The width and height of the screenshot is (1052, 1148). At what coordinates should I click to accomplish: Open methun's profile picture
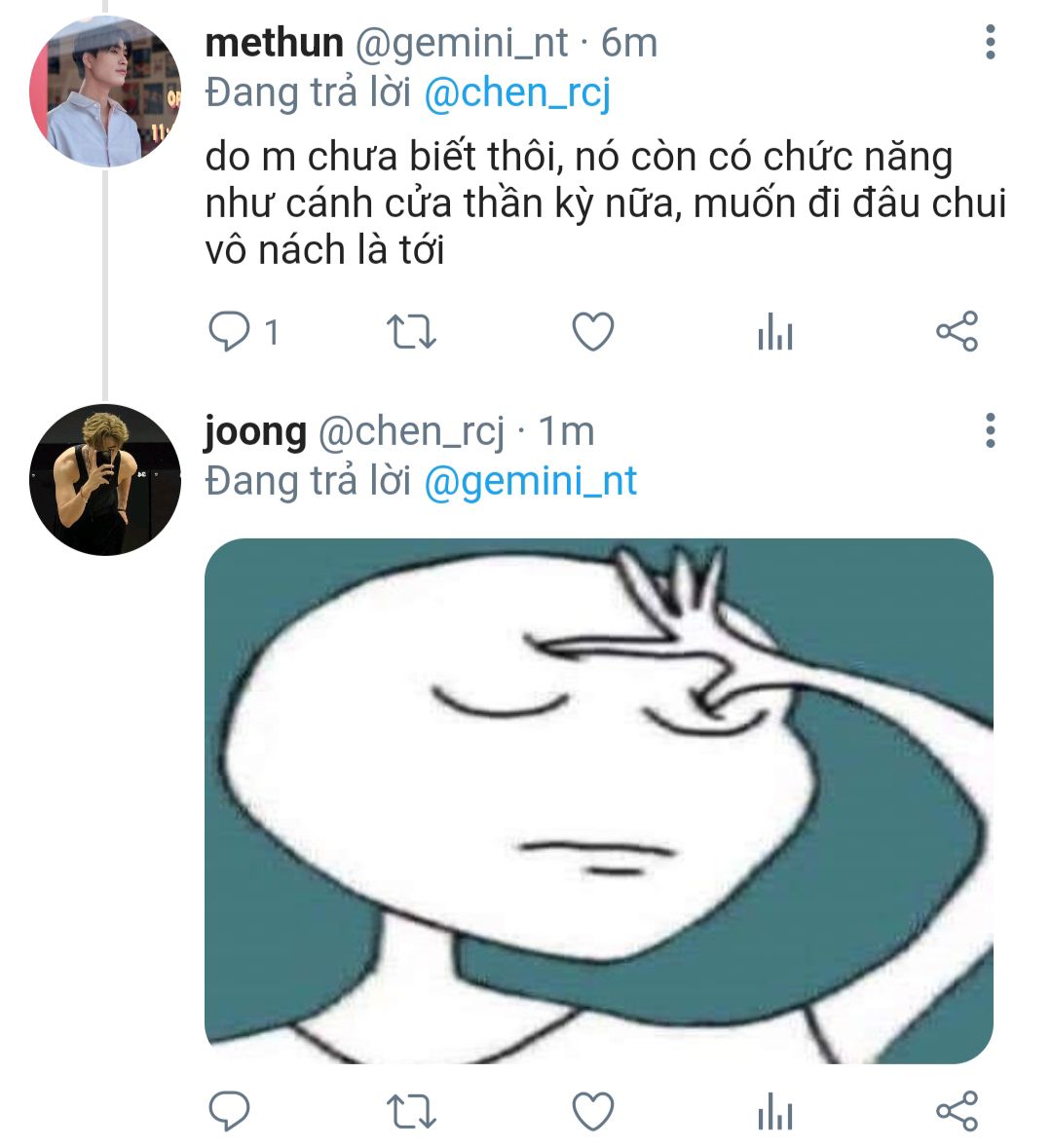pos(105,93)
